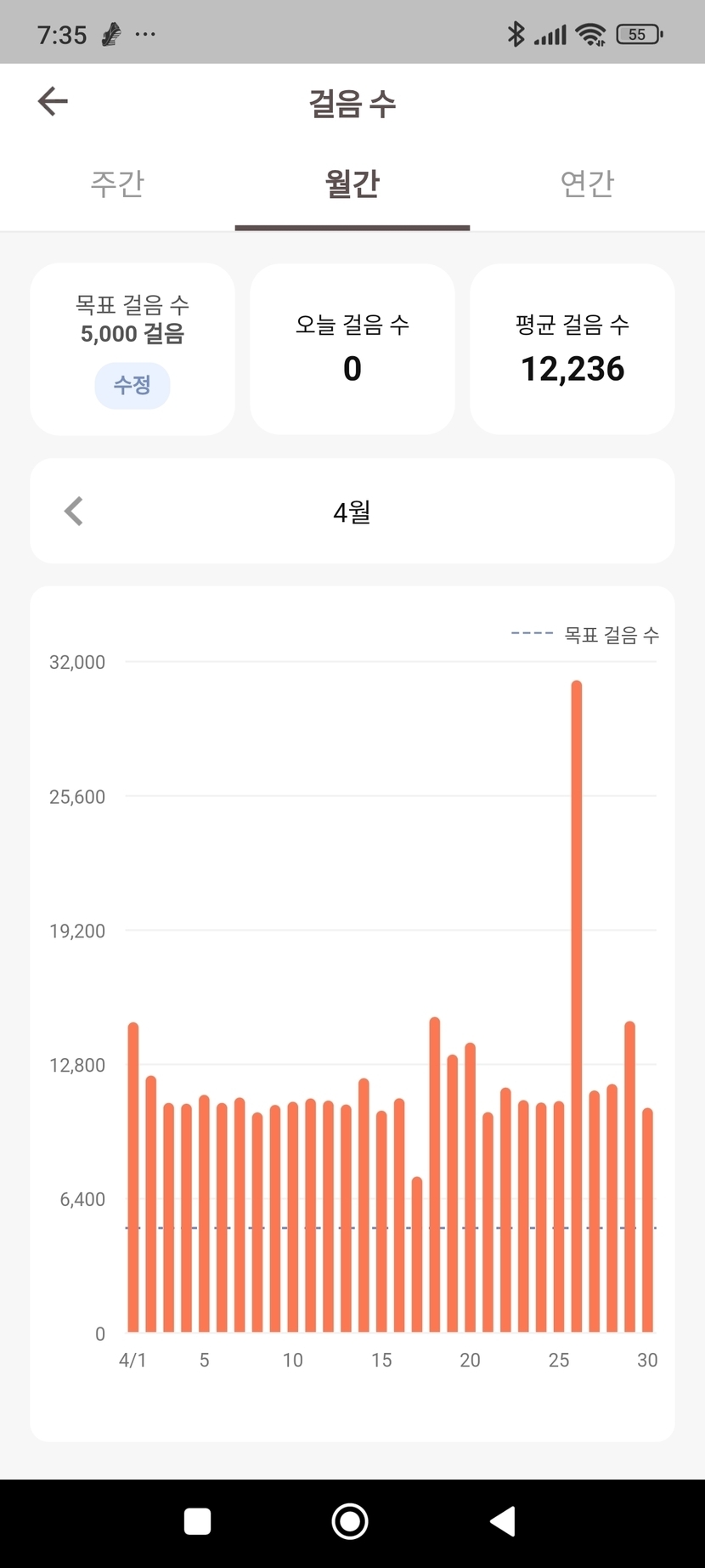The height and width of the screenshot is (1568, 705).
Task: Switch to the 주간 tab
Action: point(117,184)
